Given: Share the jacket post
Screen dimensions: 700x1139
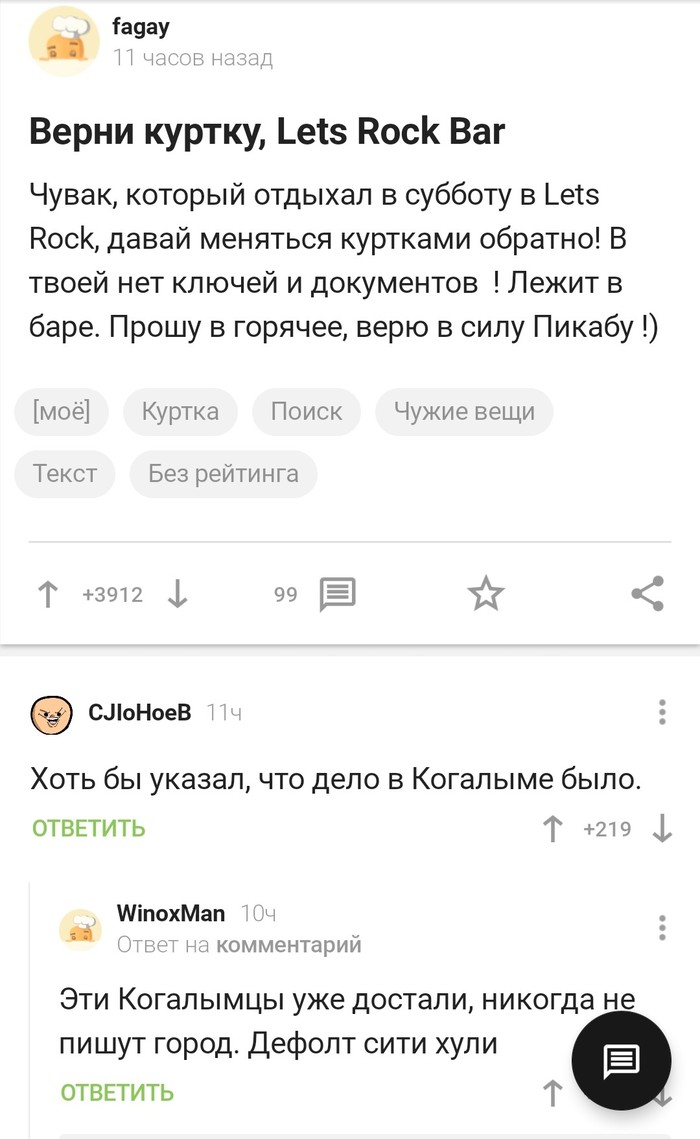Looking at the screenshot, I should point(648,595).
